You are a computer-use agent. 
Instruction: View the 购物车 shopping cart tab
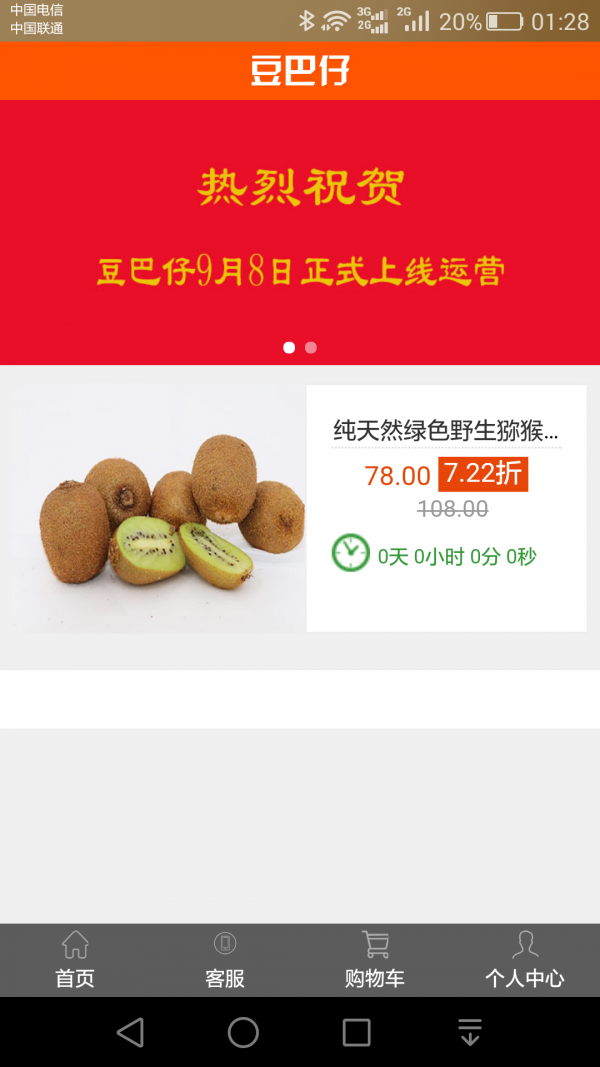(x=375, y=960)
